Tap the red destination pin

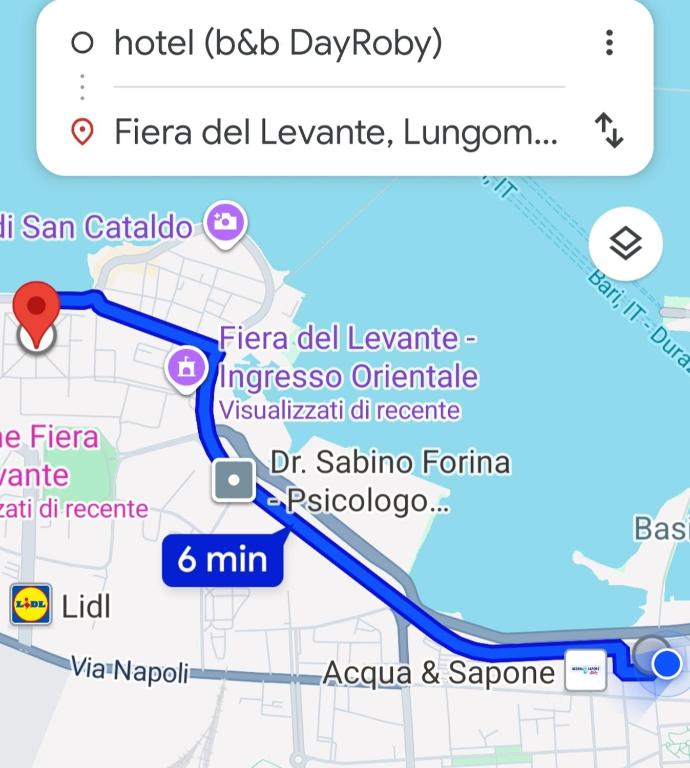click(x=39, y=313)
